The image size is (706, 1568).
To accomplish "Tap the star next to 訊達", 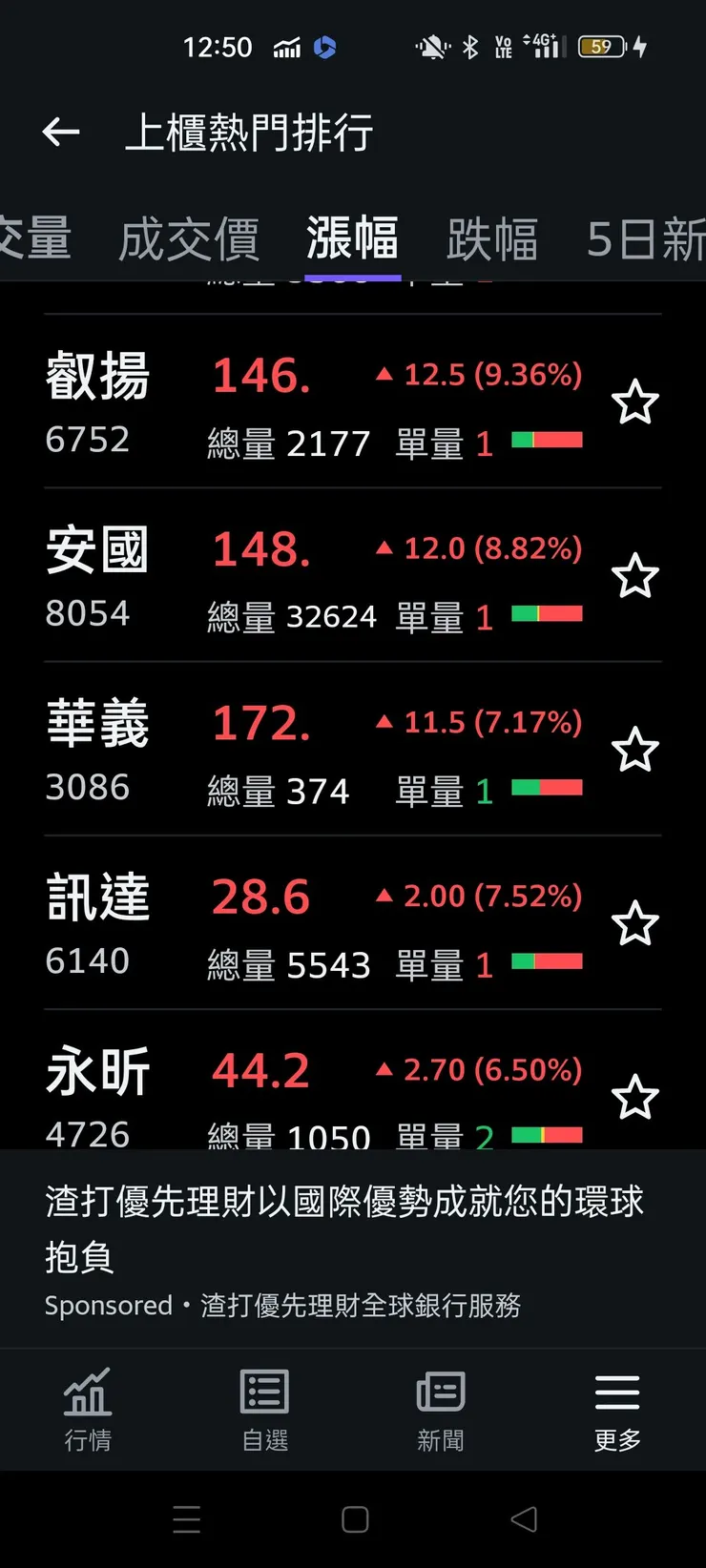I will click(x=635, y=923).
